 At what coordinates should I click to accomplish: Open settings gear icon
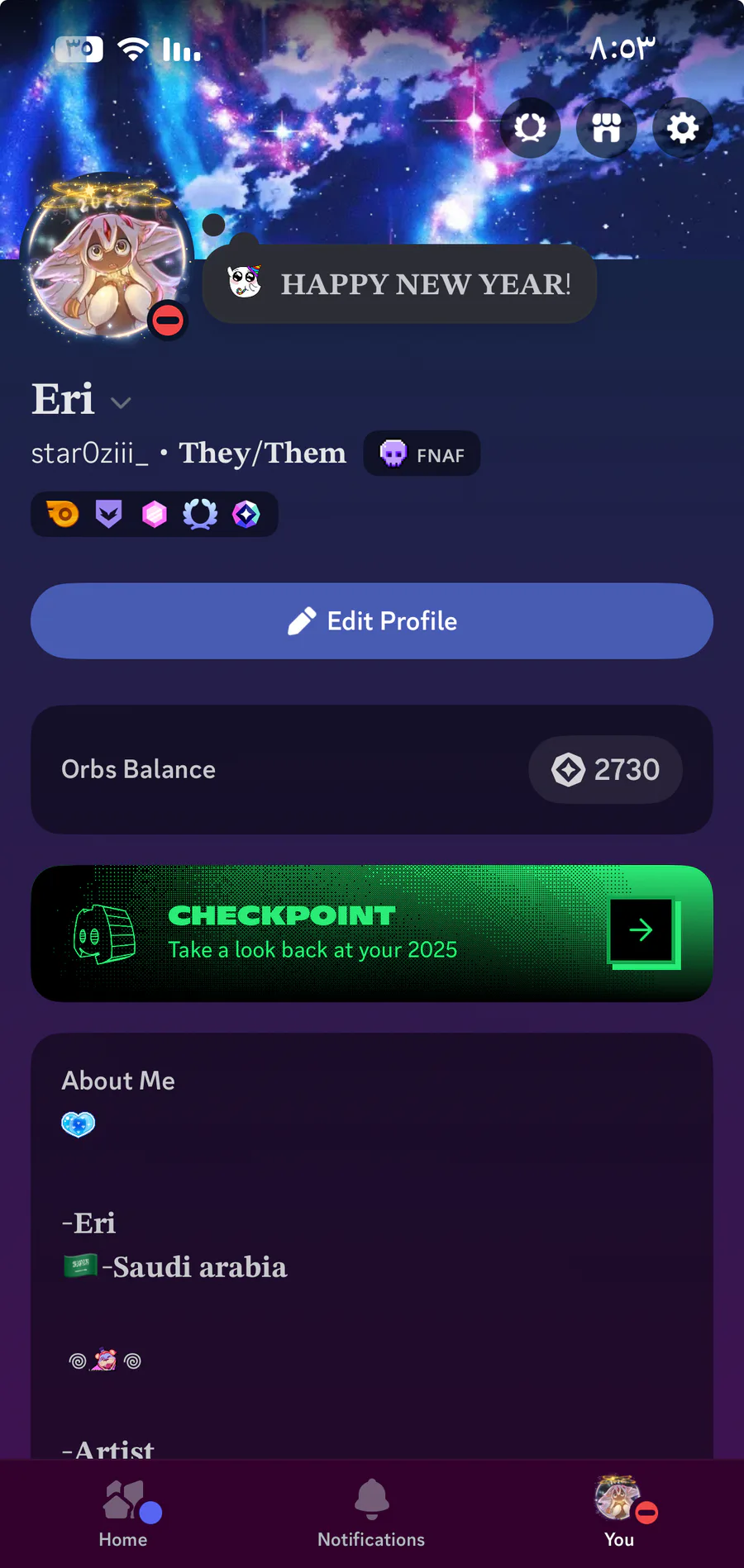click(682, 128)
